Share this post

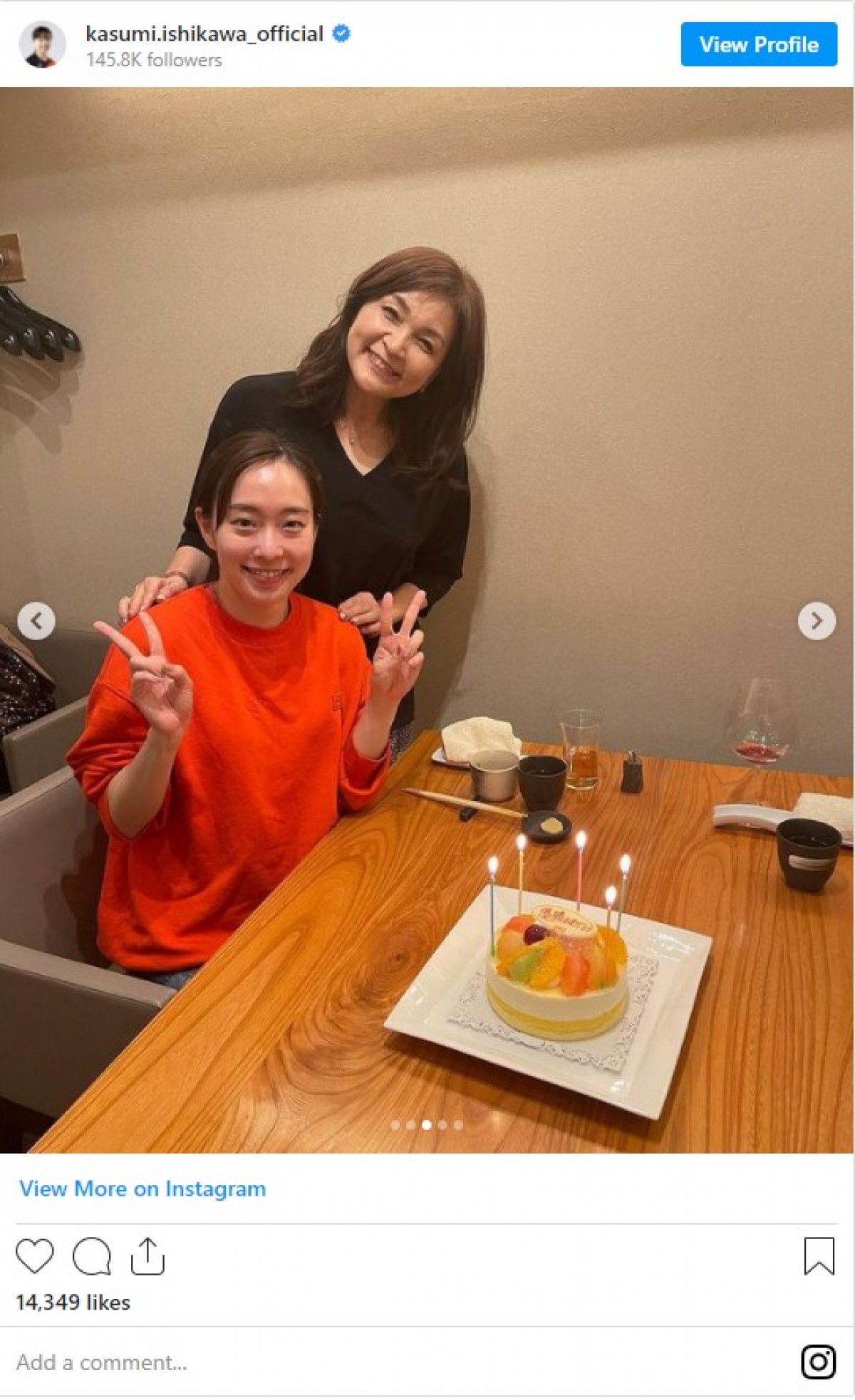click(147, 1256)
